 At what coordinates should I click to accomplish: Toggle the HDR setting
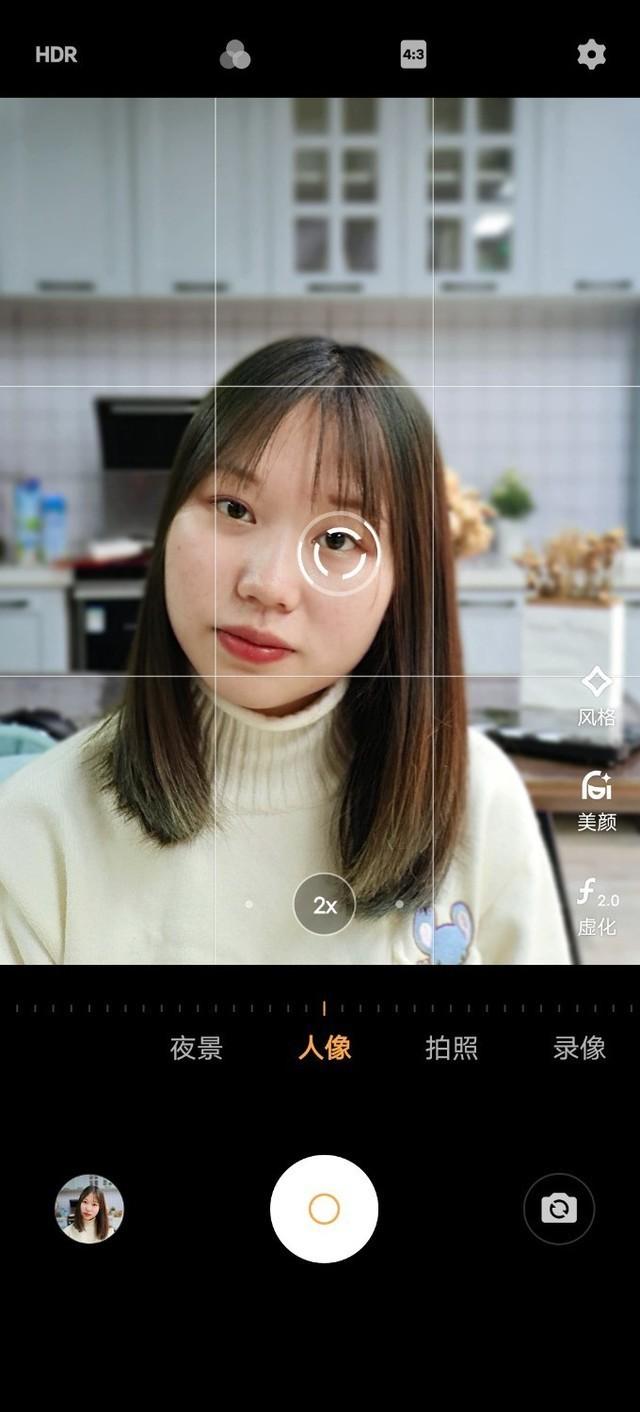(56, 55)
